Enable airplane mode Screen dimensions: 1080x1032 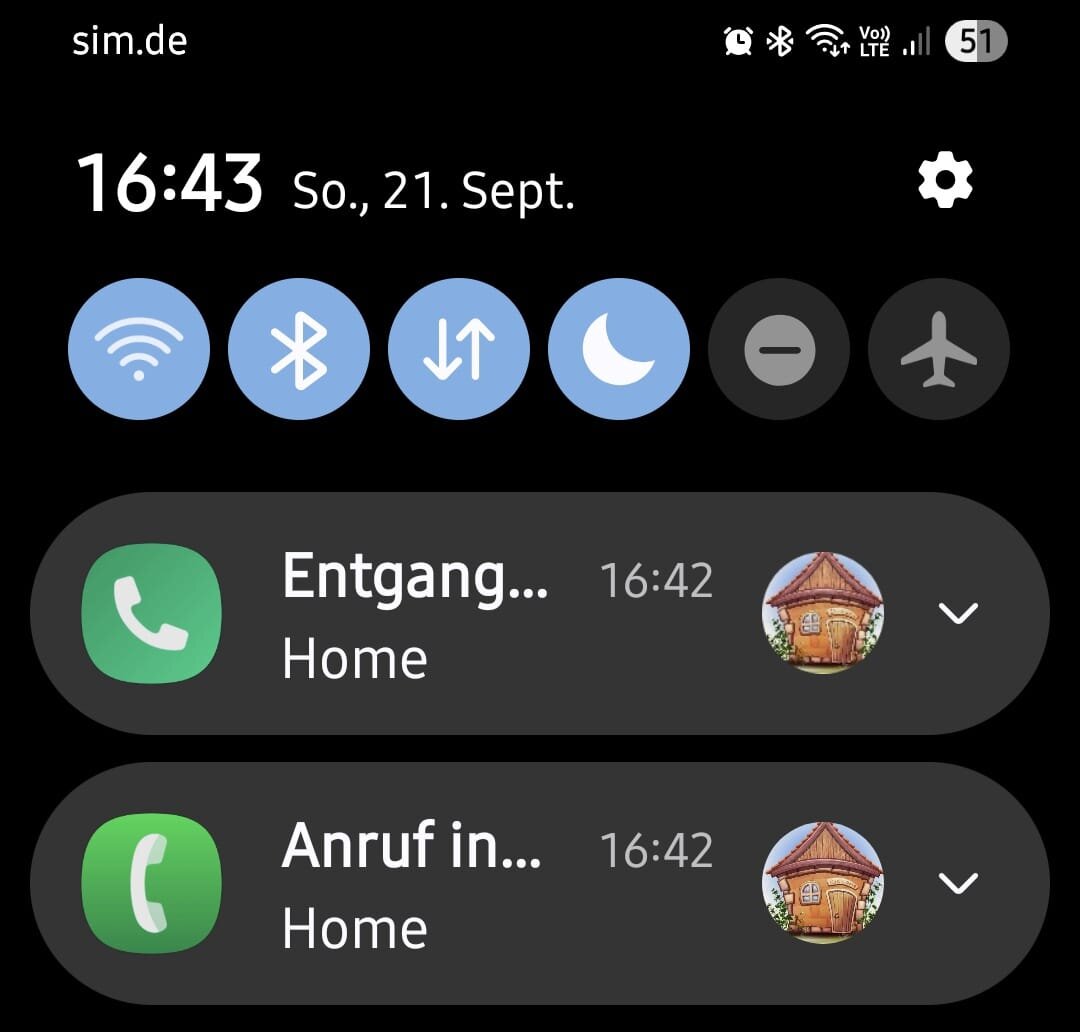(939, 349)
